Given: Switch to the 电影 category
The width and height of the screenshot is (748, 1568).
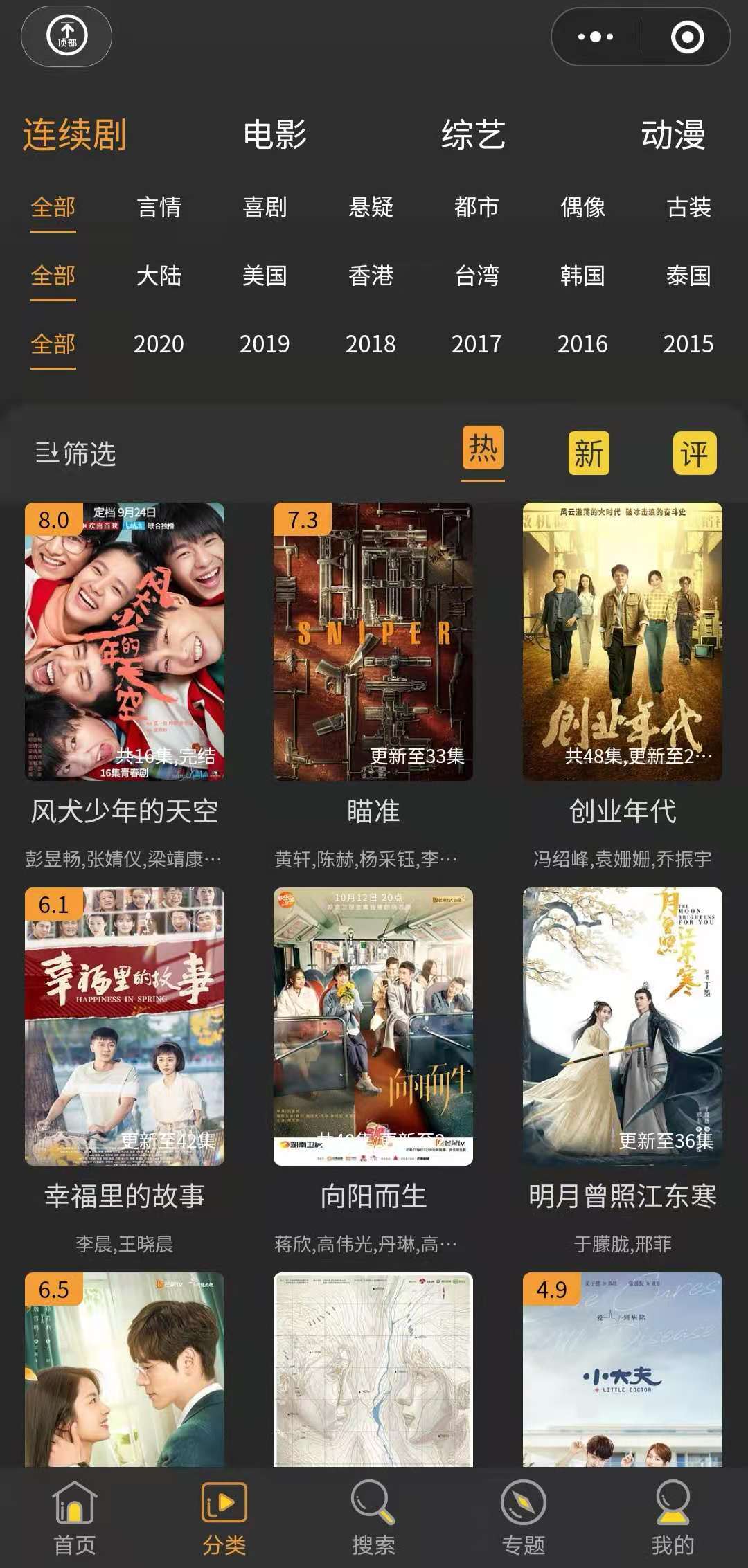Looking at the screenshot, I should 275,134.
